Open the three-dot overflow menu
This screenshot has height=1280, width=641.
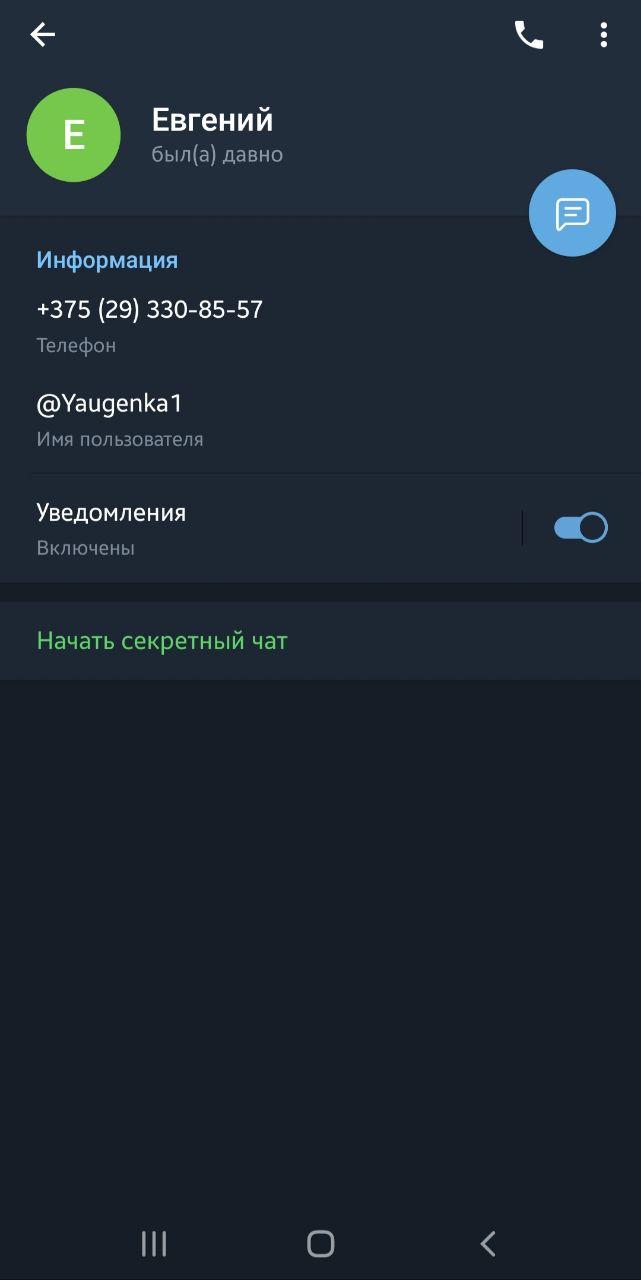(x=603, y=35)
